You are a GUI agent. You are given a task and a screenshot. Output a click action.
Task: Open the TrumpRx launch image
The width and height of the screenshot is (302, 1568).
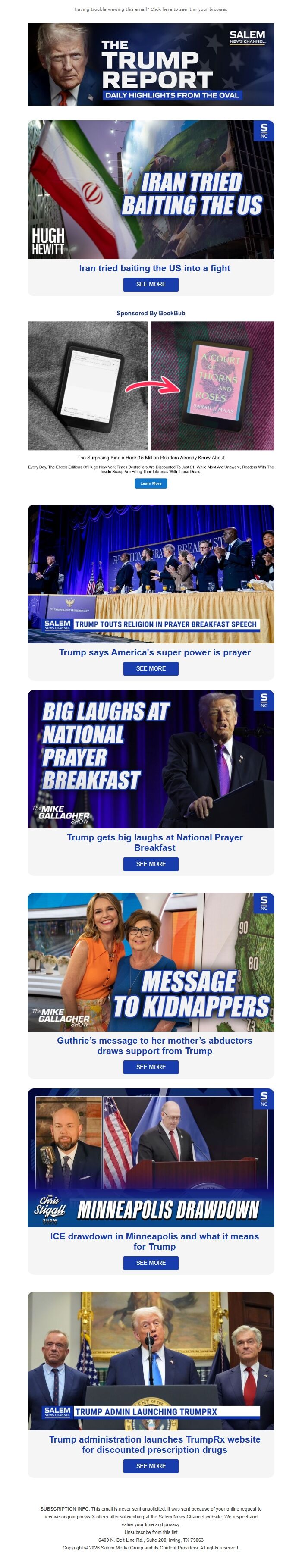(x=151, y=1361)
